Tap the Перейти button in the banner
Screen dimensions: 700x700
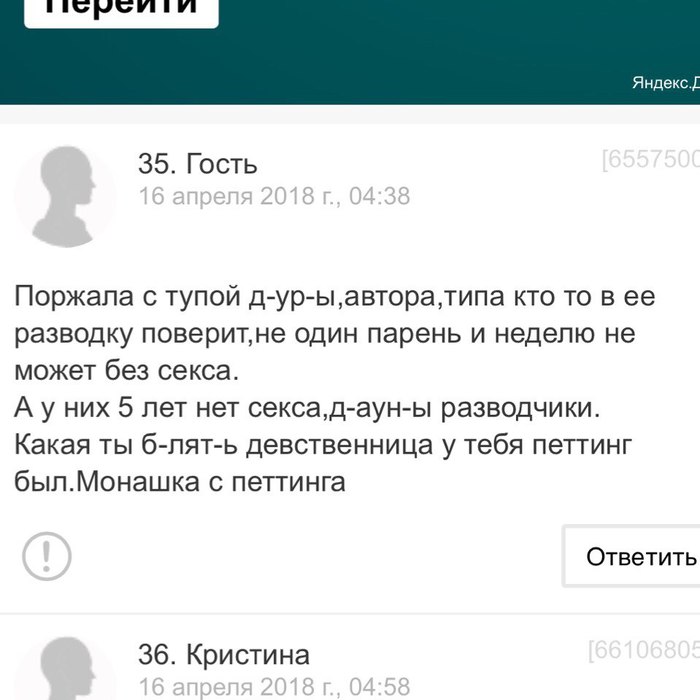point(121,10)
